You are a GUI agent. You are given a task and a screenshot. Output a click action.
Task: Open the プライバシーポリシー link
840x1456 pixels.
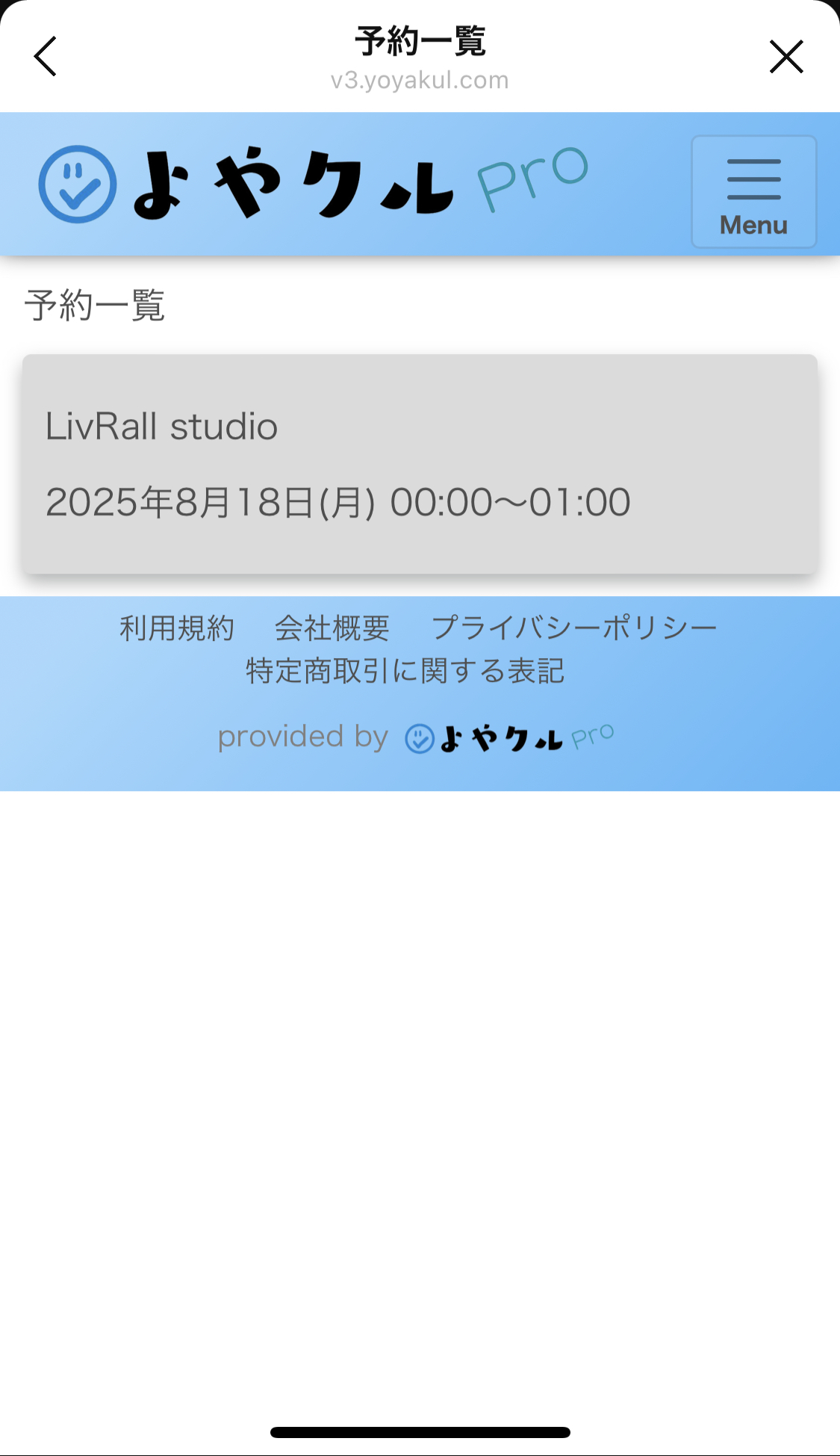click(574, 628)
